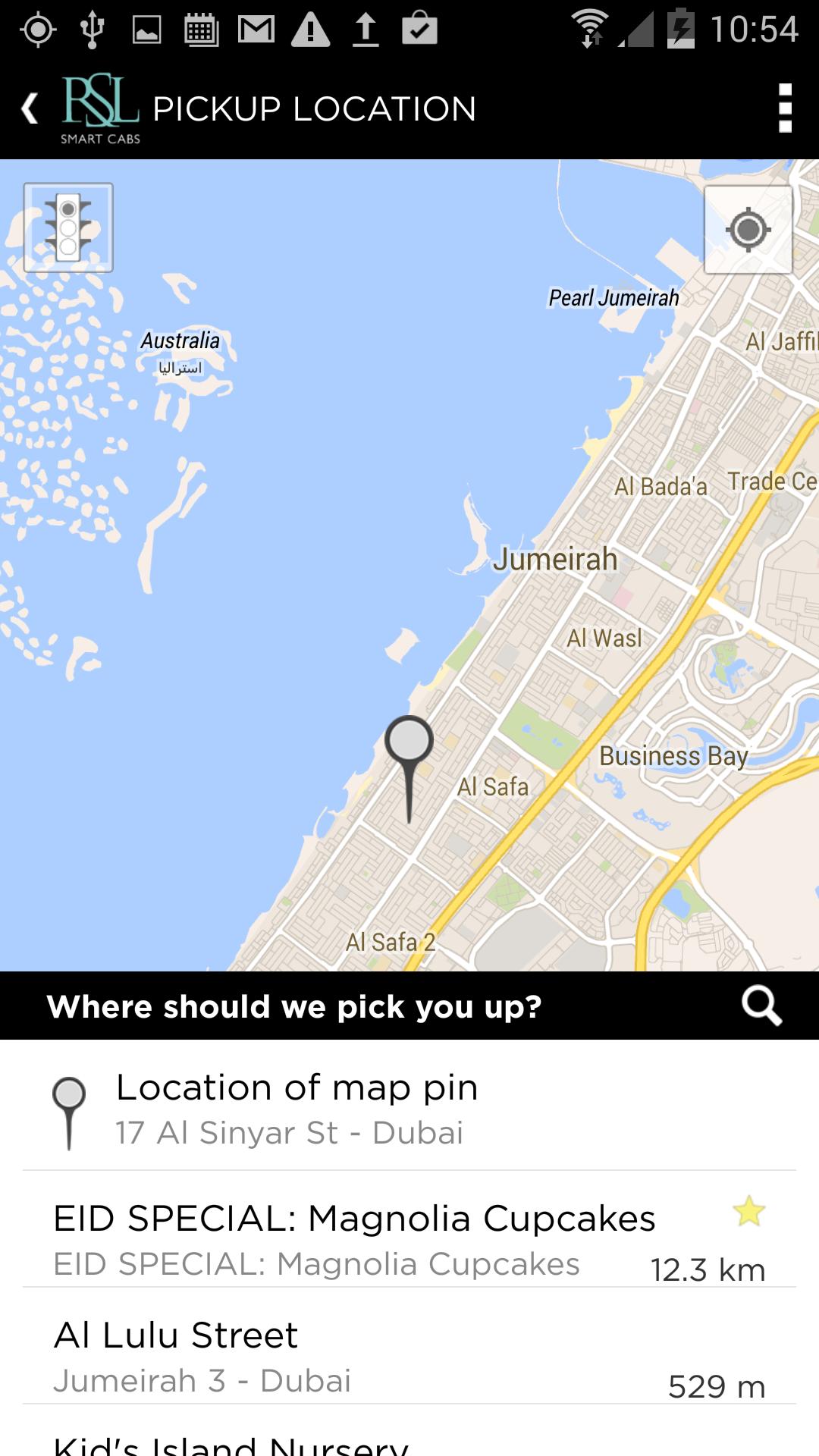Viewport: 819px width, 1456px height.
Task: Tap the Where should we pick you up bar
Action: pyautogui.click(x=294, y=1006)
